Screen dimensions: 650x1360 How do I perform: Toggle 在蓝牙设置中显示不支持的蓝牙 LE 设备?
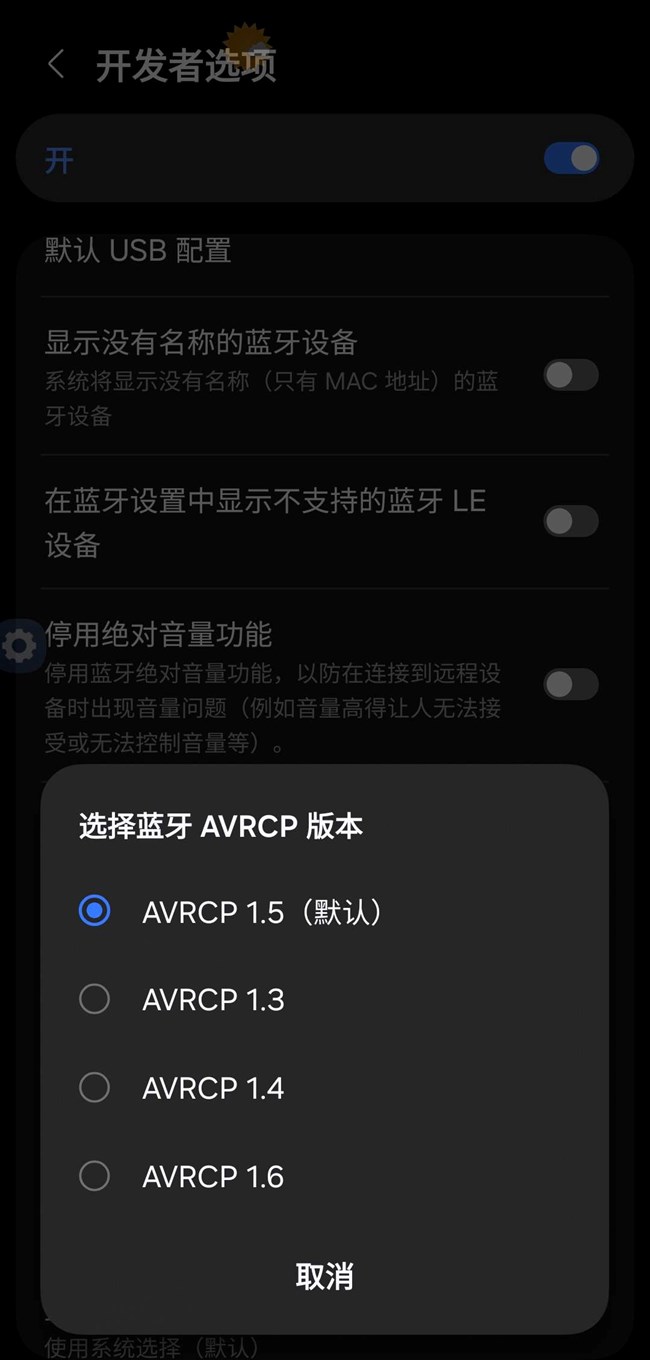coord(571,521)
